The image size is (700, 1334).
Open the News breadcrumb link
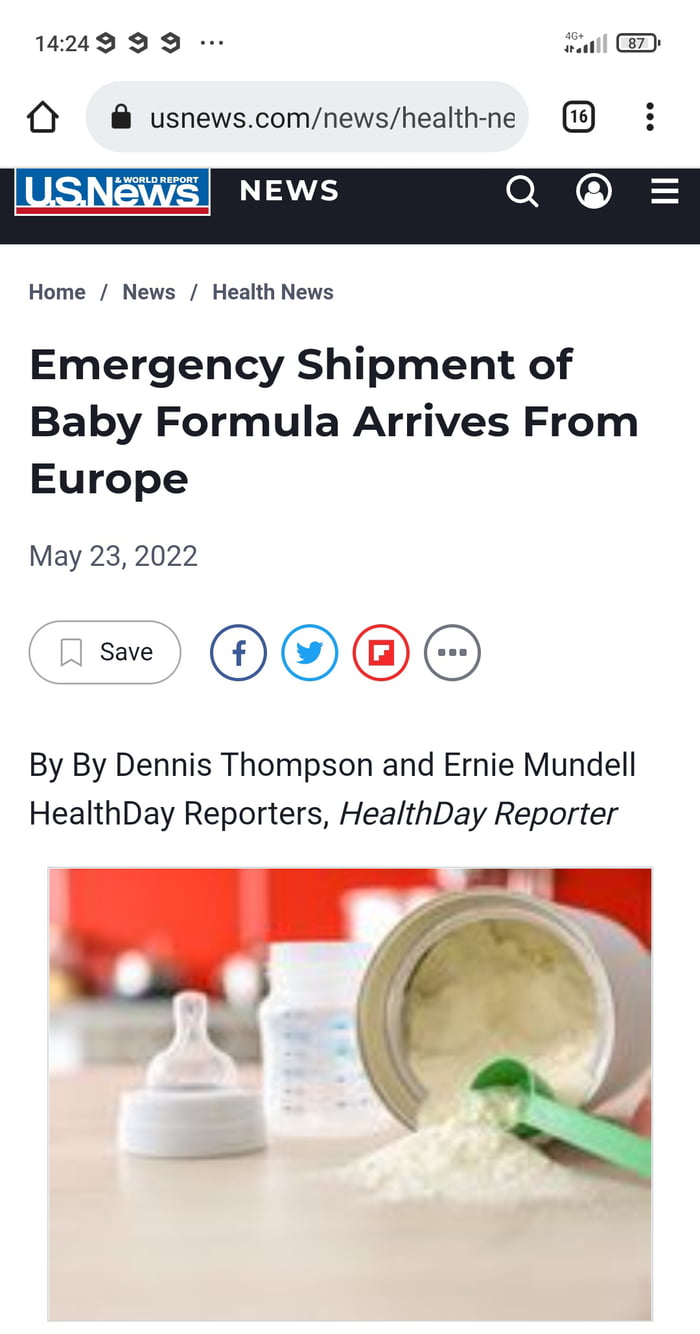[x=149, y=292]
